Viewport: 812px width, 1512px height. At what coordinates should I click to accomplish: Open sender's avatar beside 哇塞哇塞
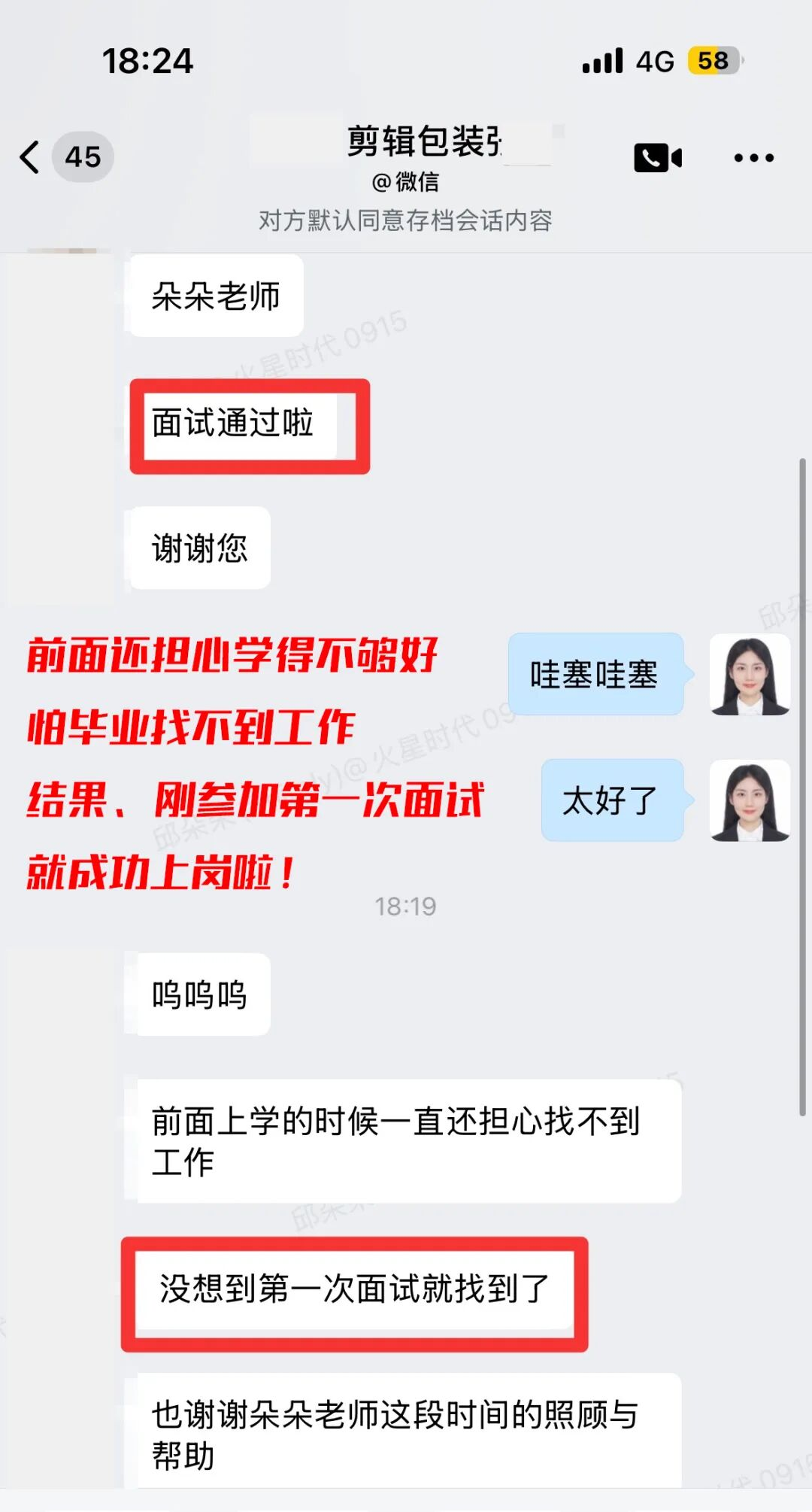pyautogui.click(x=750, y=675)
